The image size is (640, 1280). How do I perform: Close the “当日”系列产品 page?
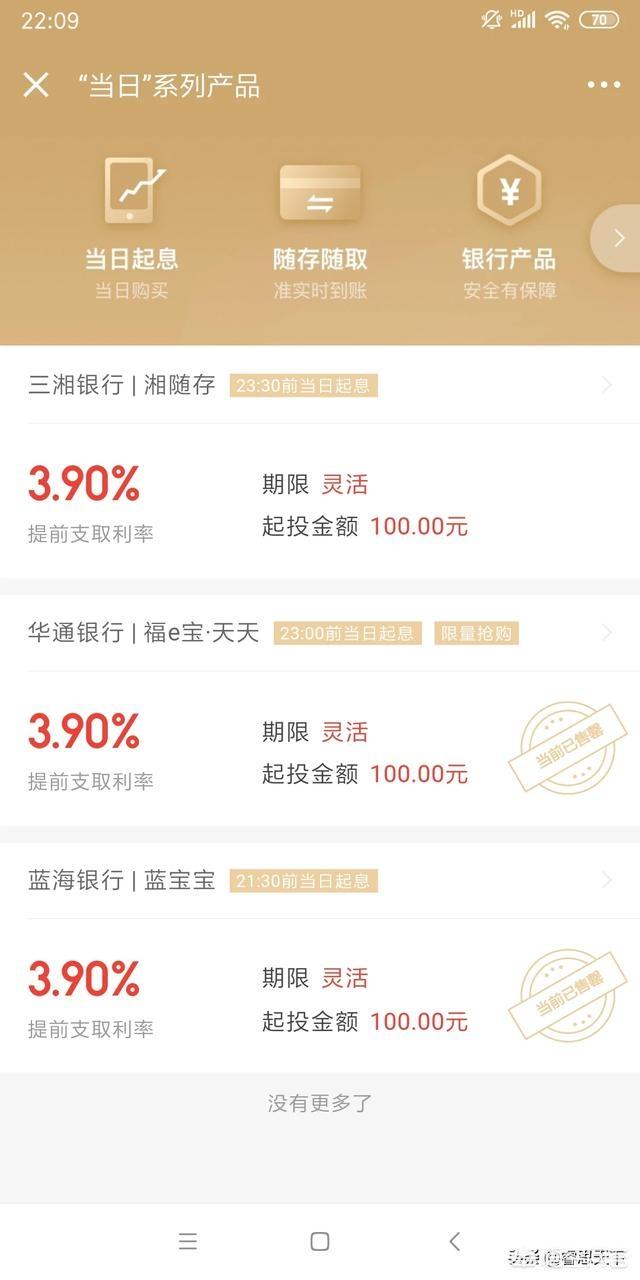(x=35, y=85)
